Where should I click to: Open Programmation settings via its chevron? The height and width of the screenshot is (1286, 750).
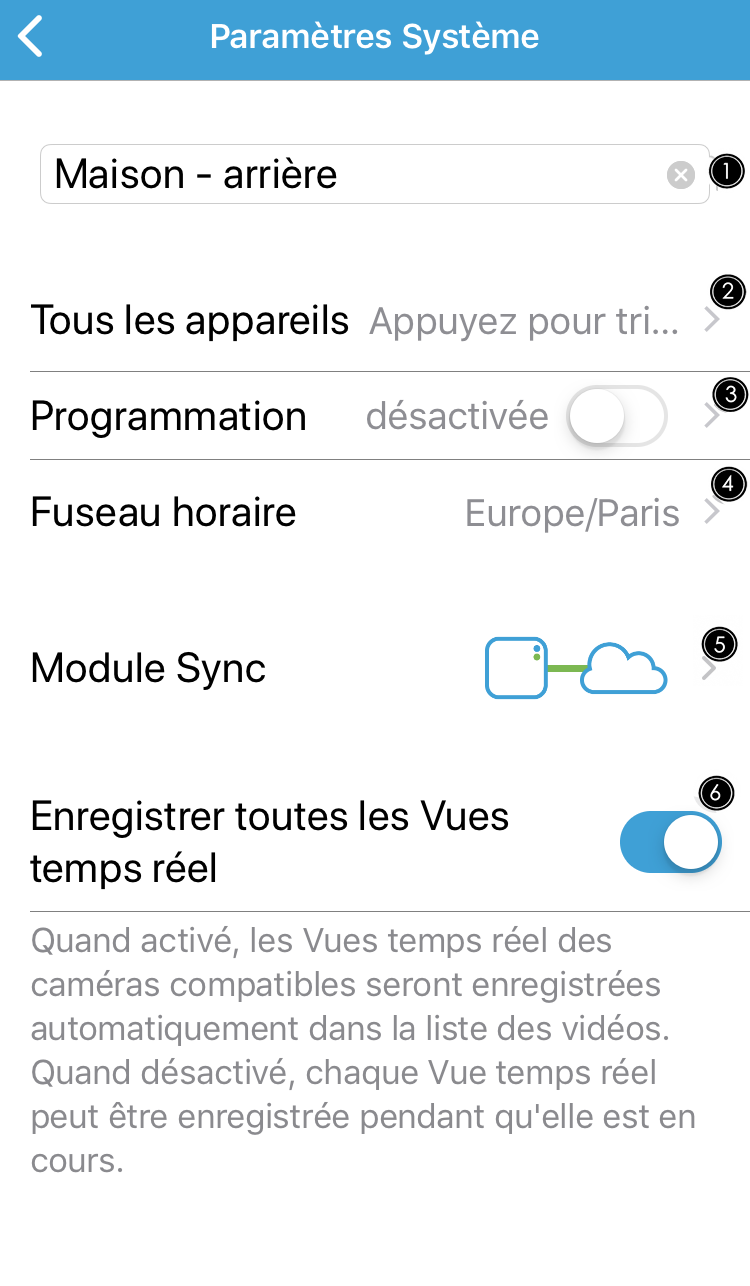point(712,416)
